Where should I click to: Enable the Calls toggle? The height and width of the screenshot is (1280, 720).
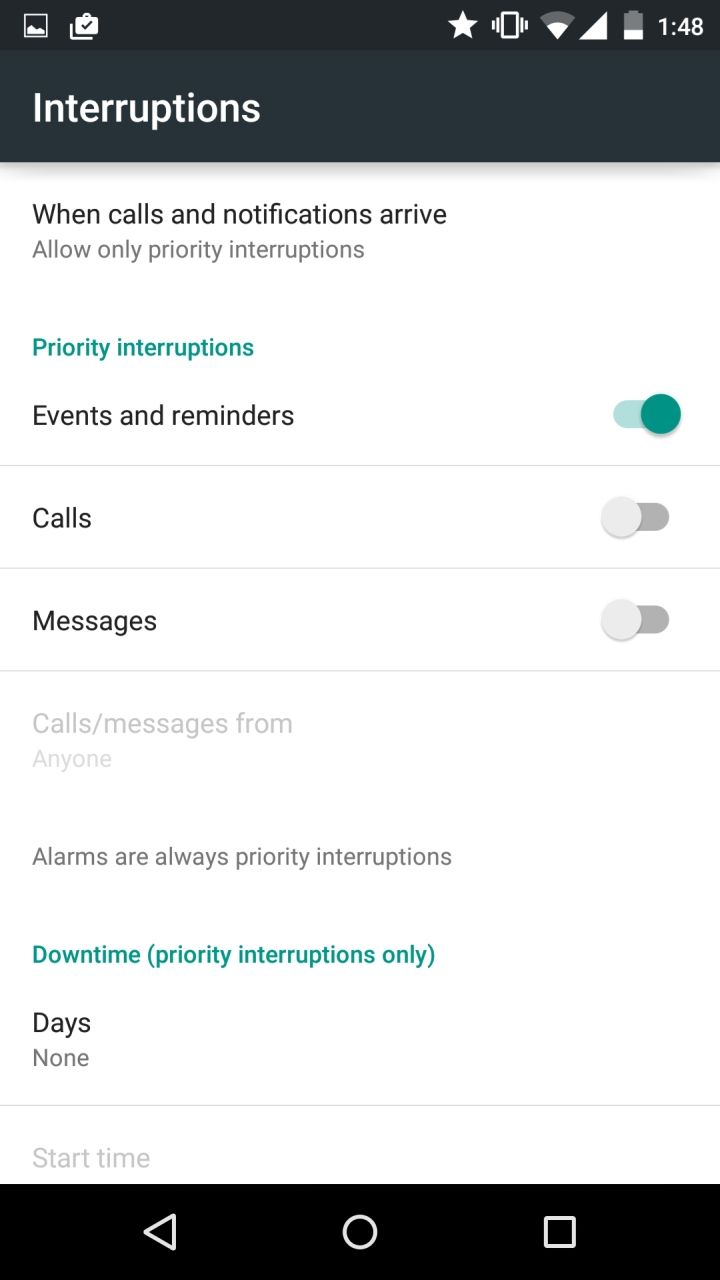636,518
